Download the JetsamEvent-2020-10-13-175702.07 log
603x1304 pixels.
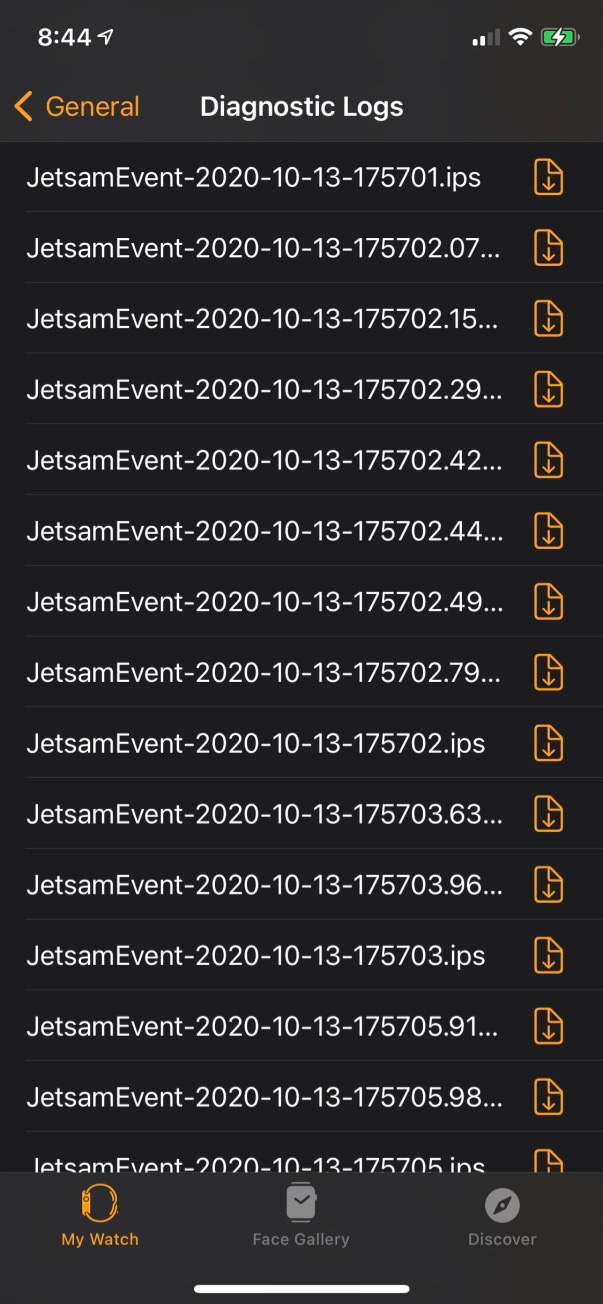coord(548,248)
